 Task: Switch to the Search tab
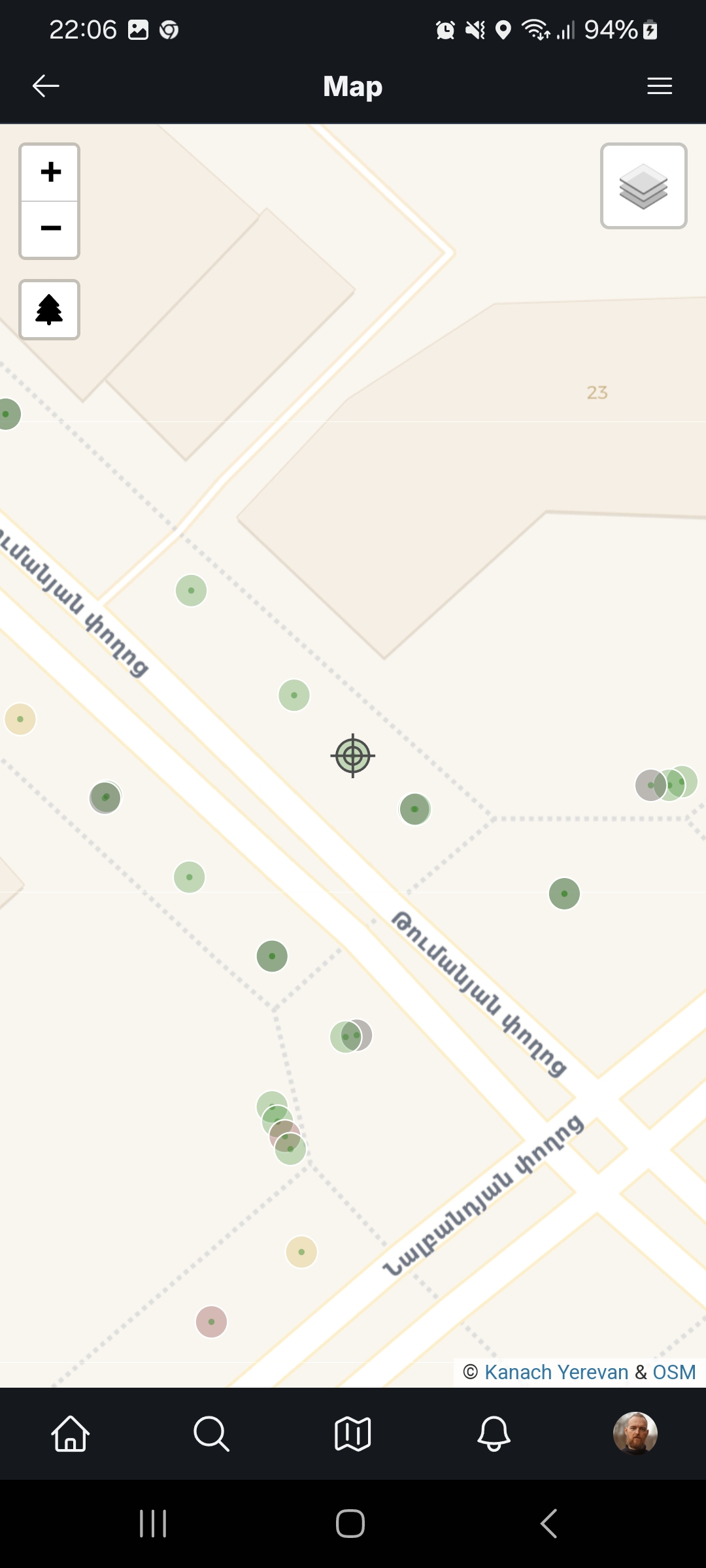pos(212,1433)
